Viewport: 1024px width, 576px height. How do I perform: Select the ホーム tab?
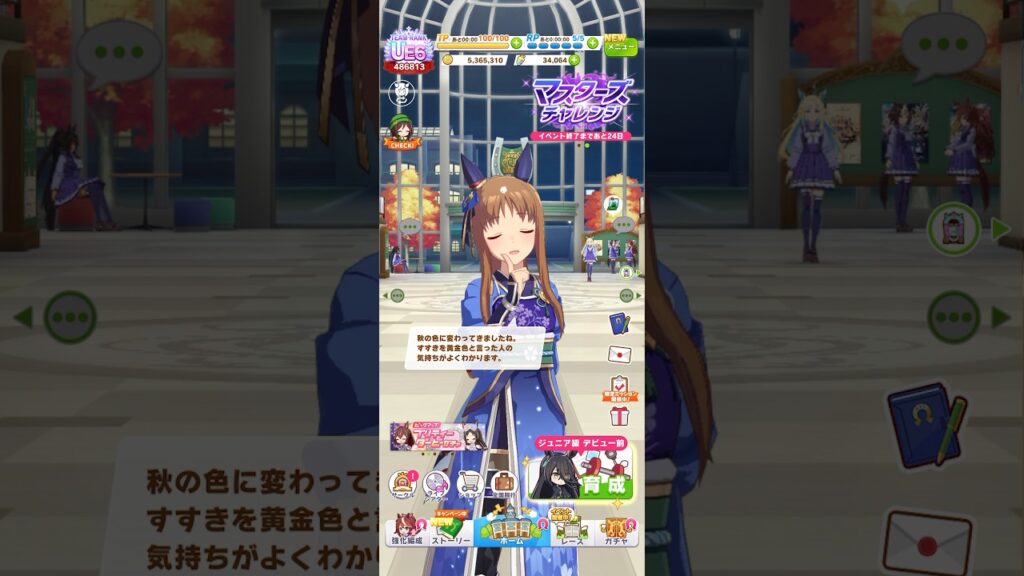click(511, 528)
